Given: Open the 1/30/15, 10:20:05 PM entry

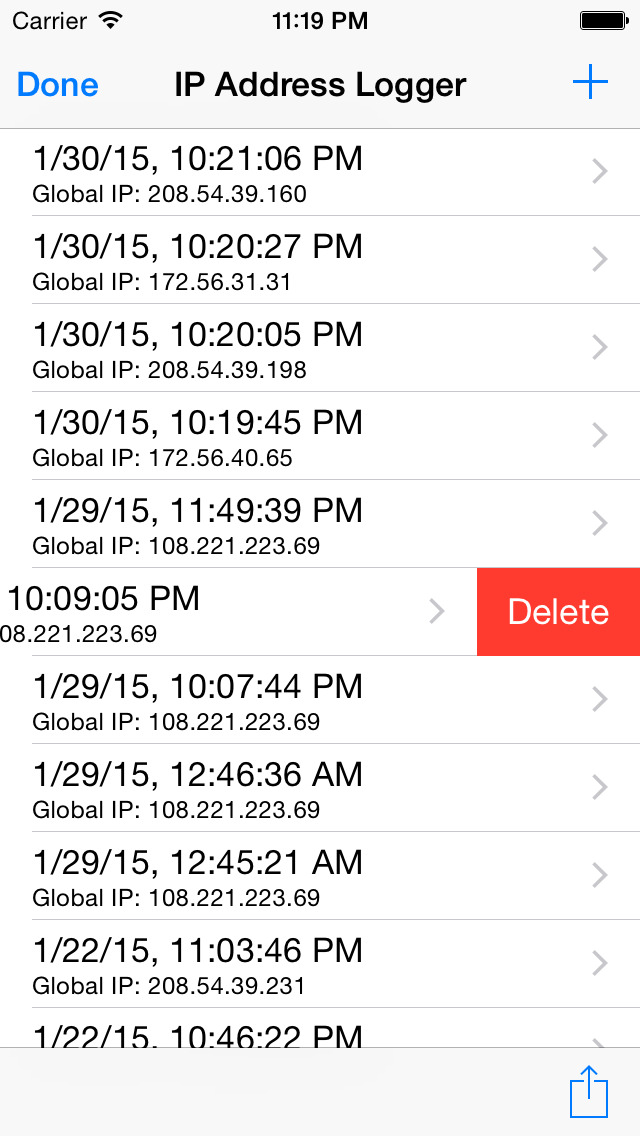Looking at the screenshot, I should 320,349.
